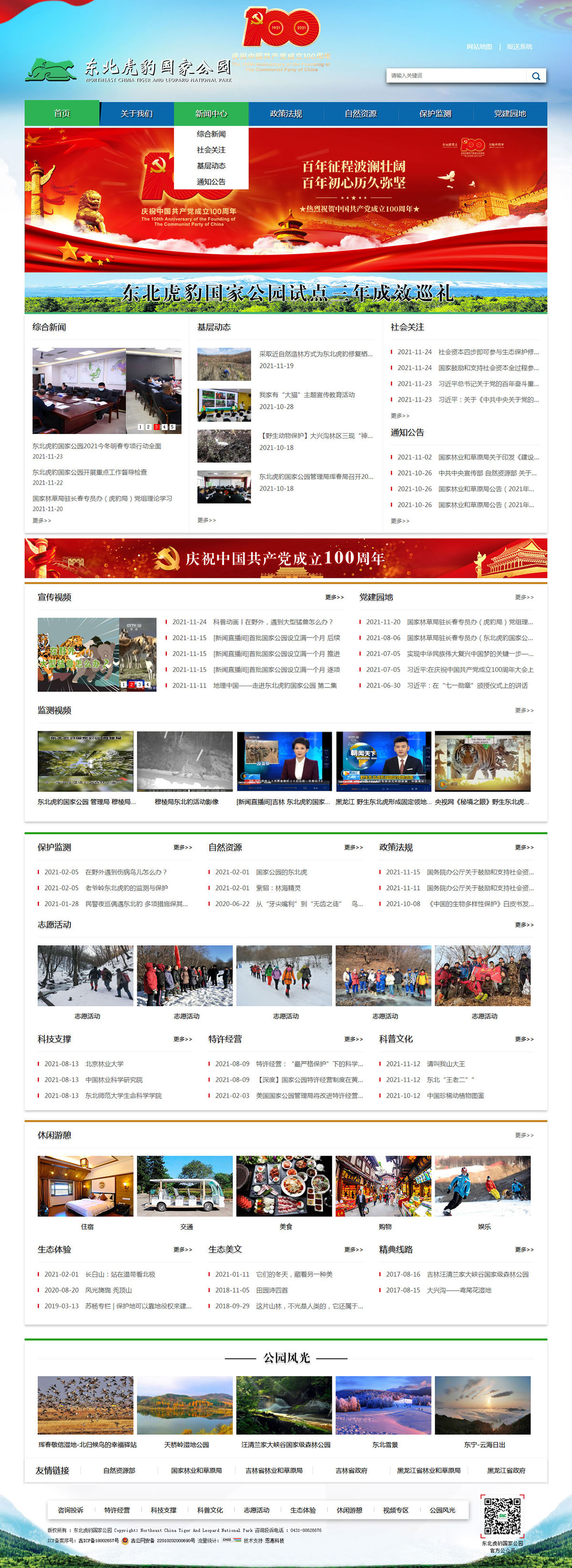Open the 政策法规 navigation item
Viewport: 572px width, 1568px height.
[286, 114]
